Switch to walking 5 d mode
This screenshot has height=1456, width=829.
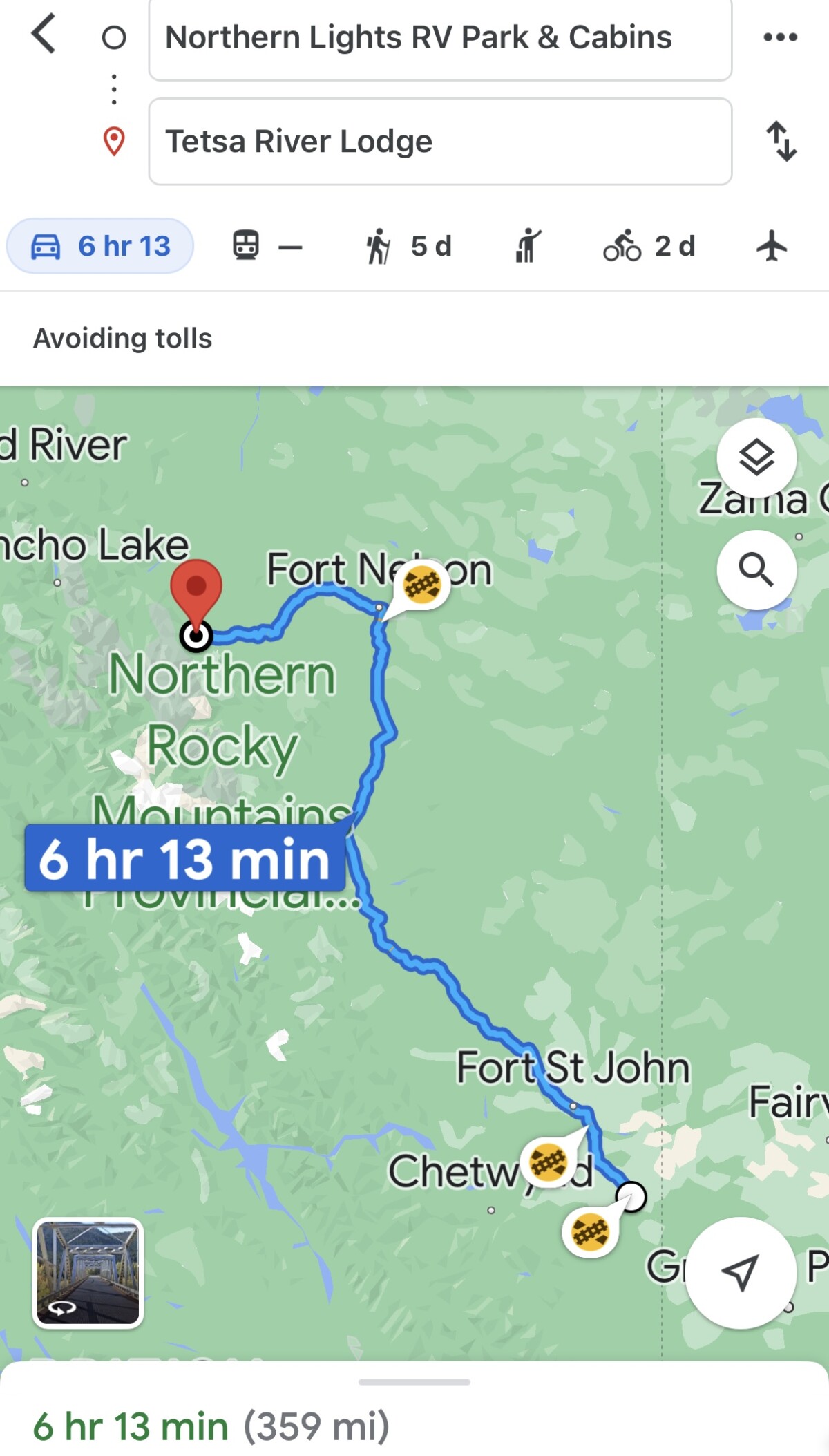pos(408,246)
